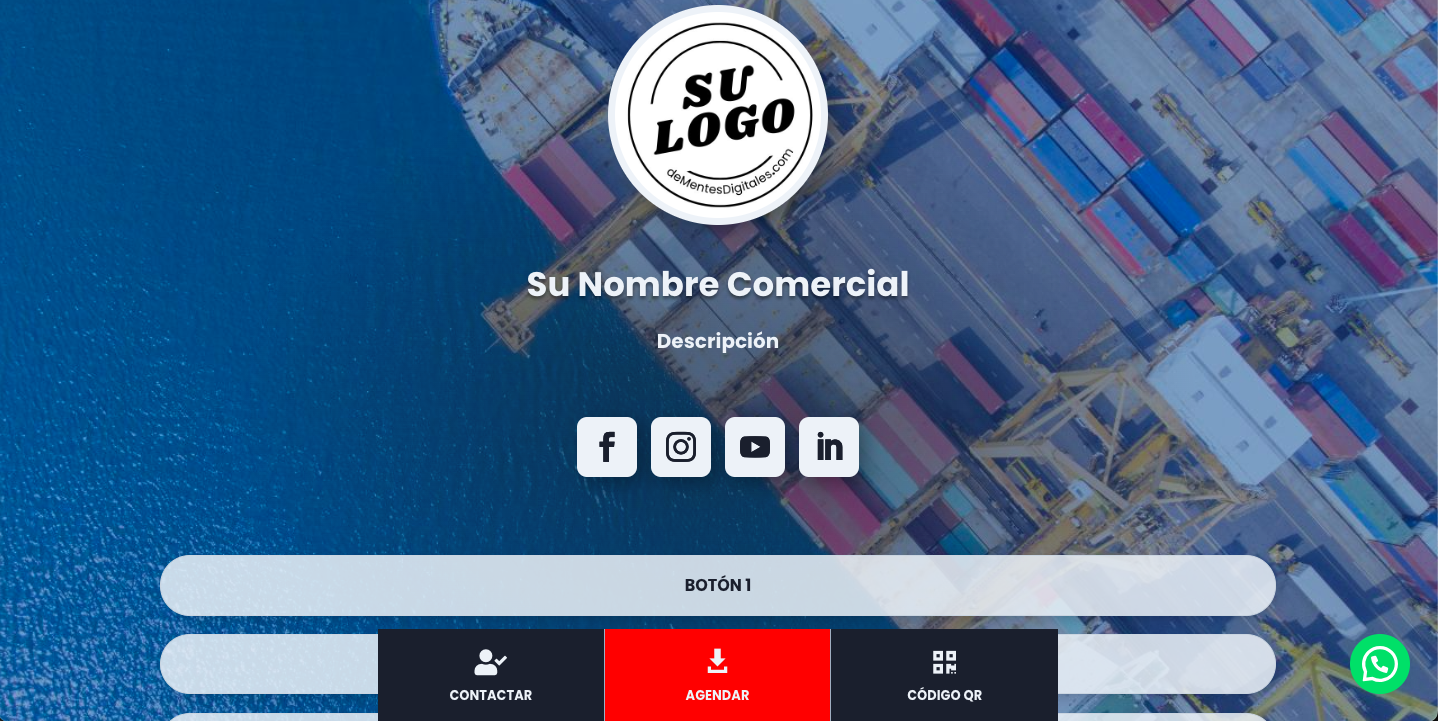Open the Facebook social link
This screenshot has height=721, width=1438.
[607, 447]
